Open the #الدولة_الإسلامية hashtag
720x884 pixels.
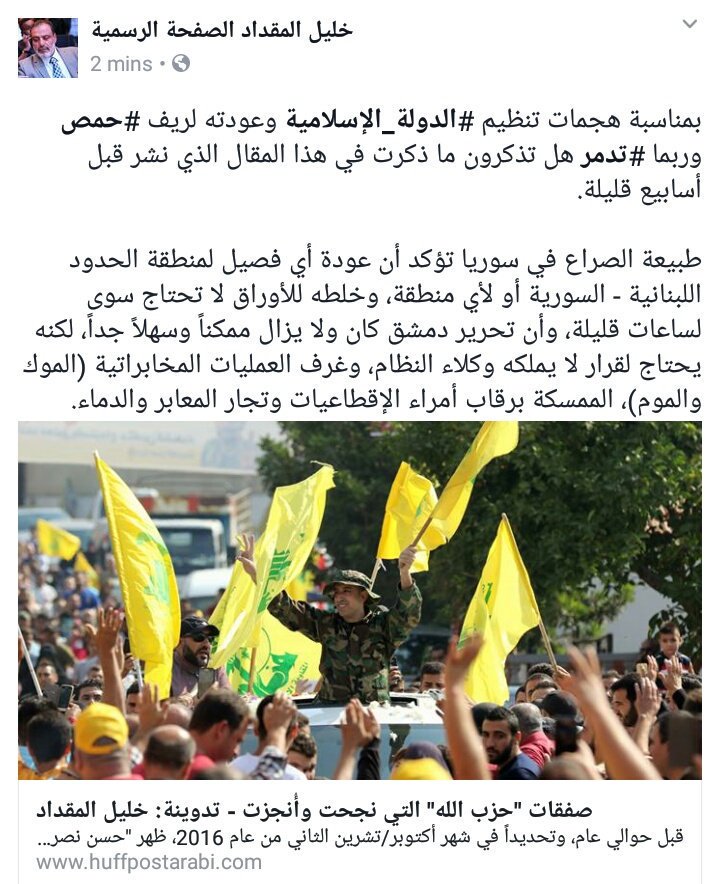(x=386, y=124)
